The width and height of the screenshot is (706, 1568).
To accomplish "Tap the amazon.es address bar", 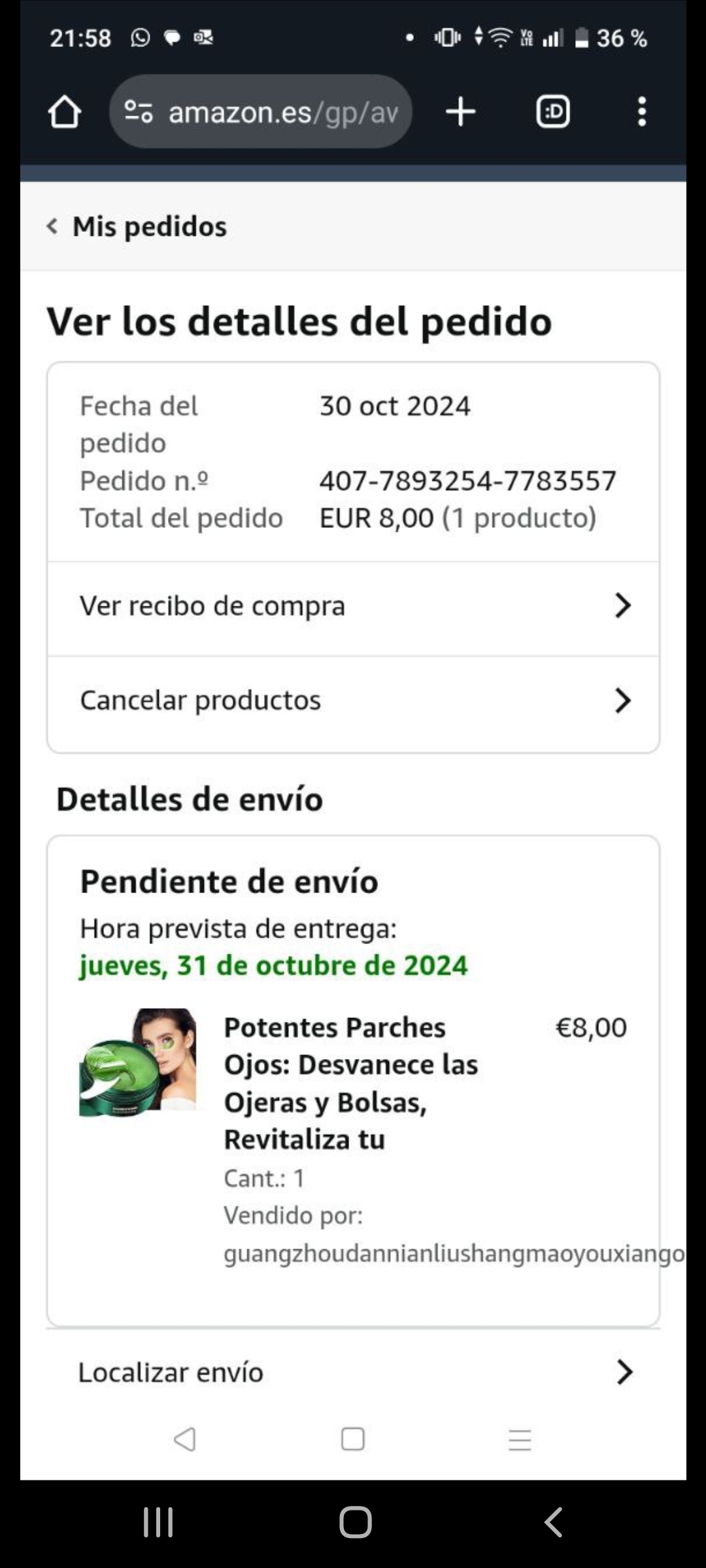I will [261, 112].
